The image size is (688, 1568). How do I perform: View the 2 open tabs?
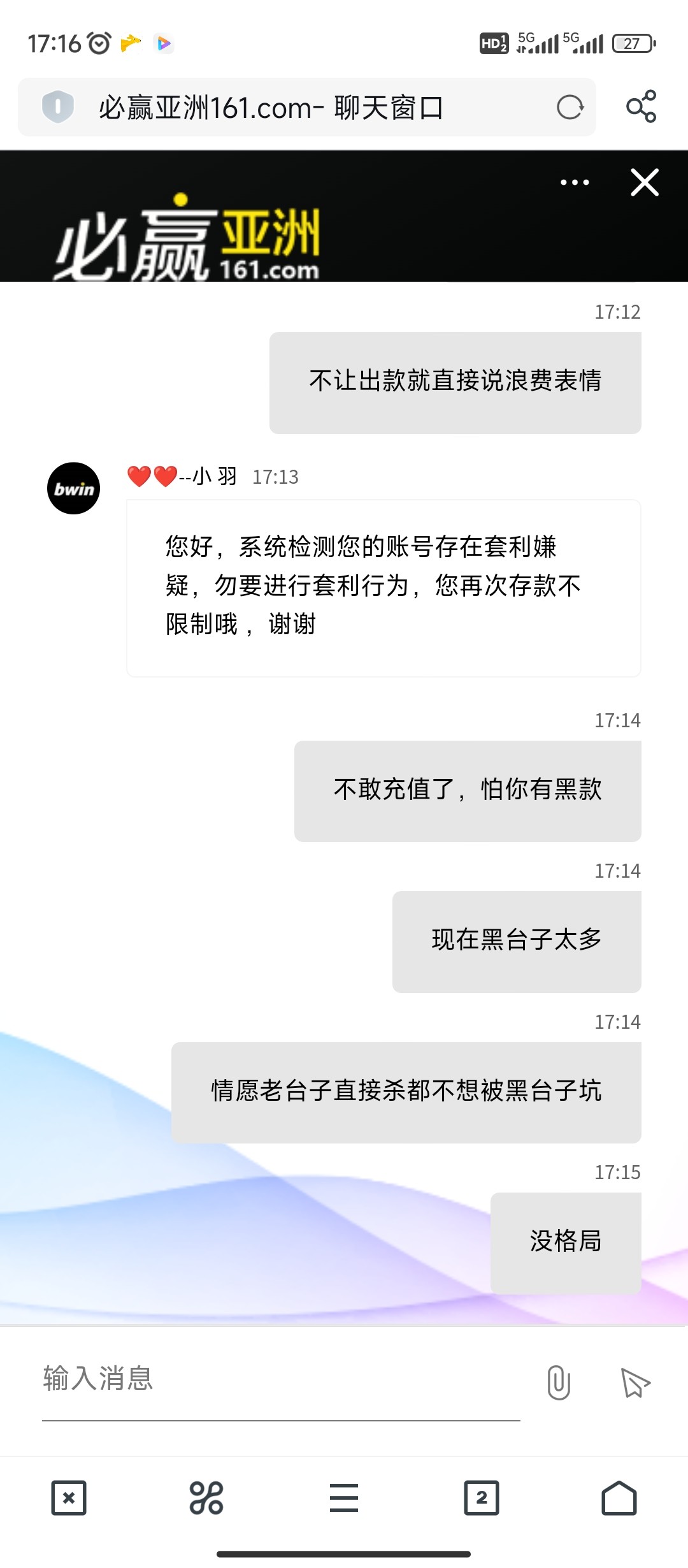point(482,1497)
